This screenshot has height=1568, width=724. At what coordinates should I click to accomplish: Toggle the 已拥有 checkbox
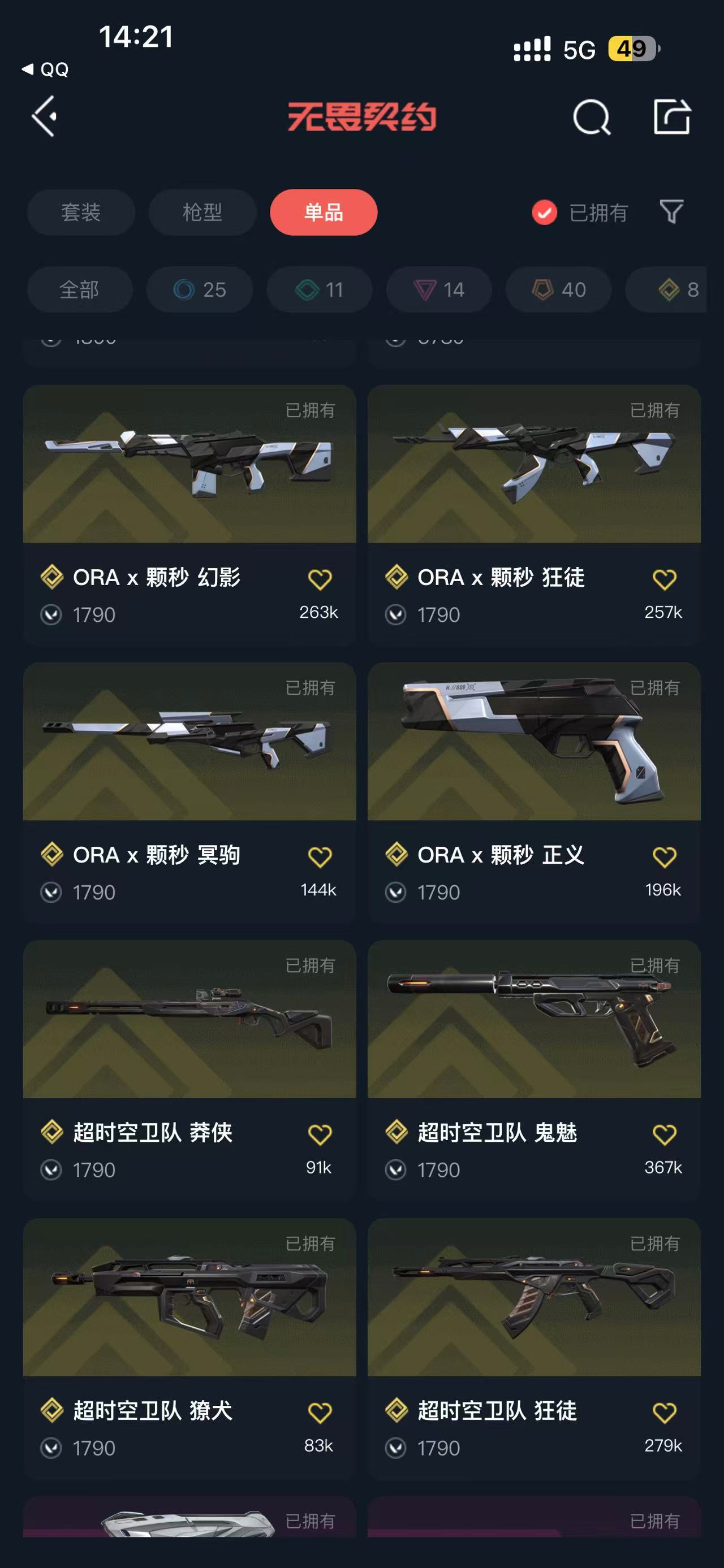544,213
